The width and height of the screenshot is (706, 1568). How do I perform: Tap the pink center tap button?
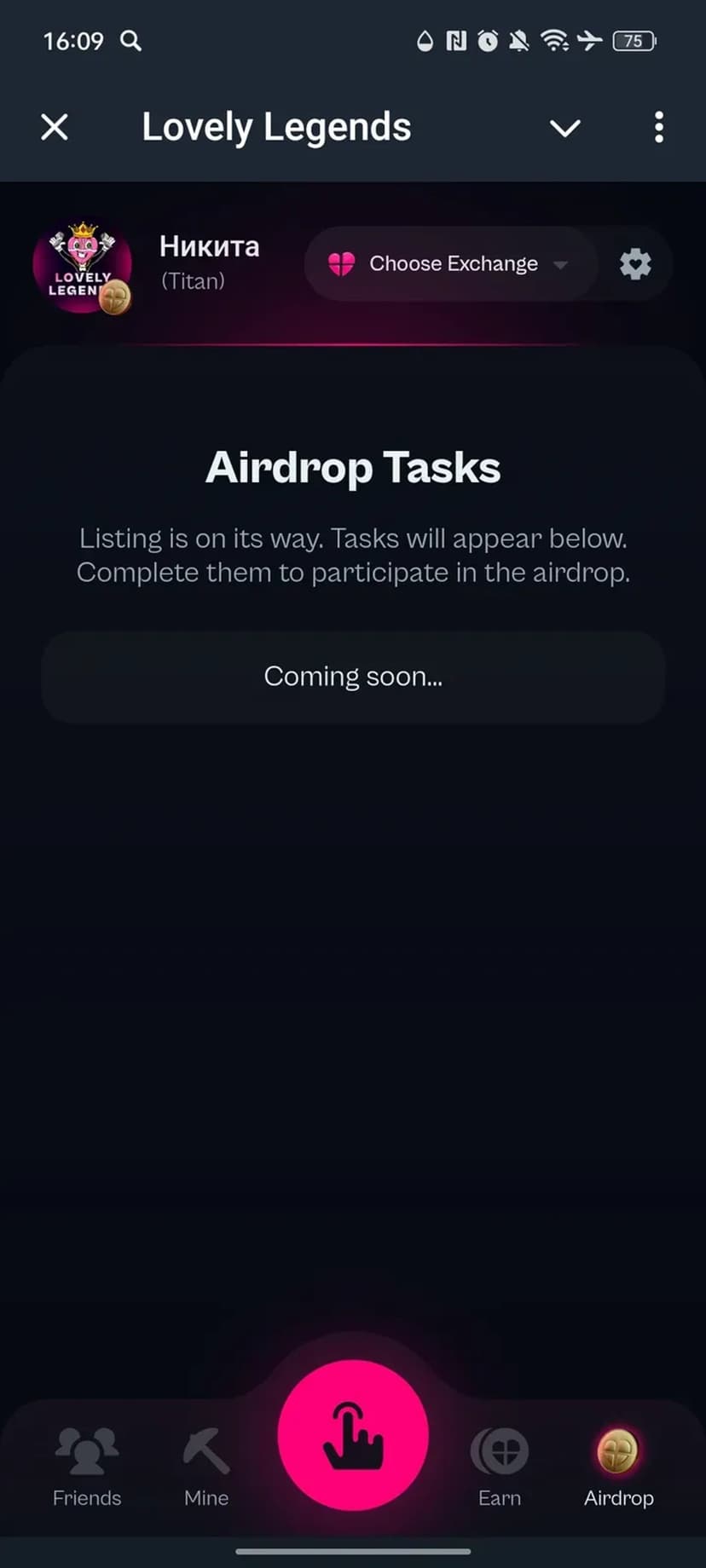click(353, 1435)
